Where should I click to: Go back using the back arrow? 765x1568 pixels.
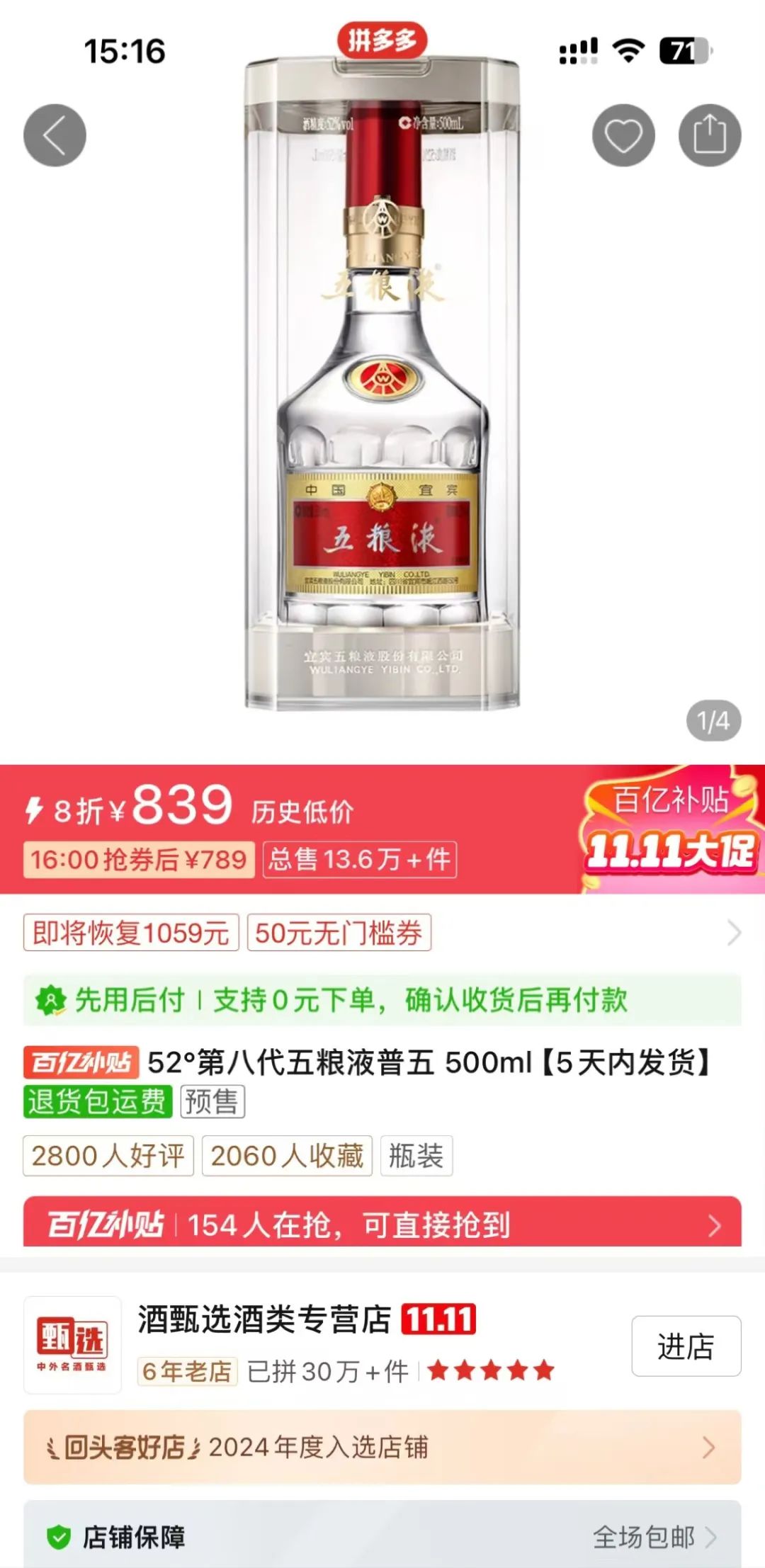55,135
